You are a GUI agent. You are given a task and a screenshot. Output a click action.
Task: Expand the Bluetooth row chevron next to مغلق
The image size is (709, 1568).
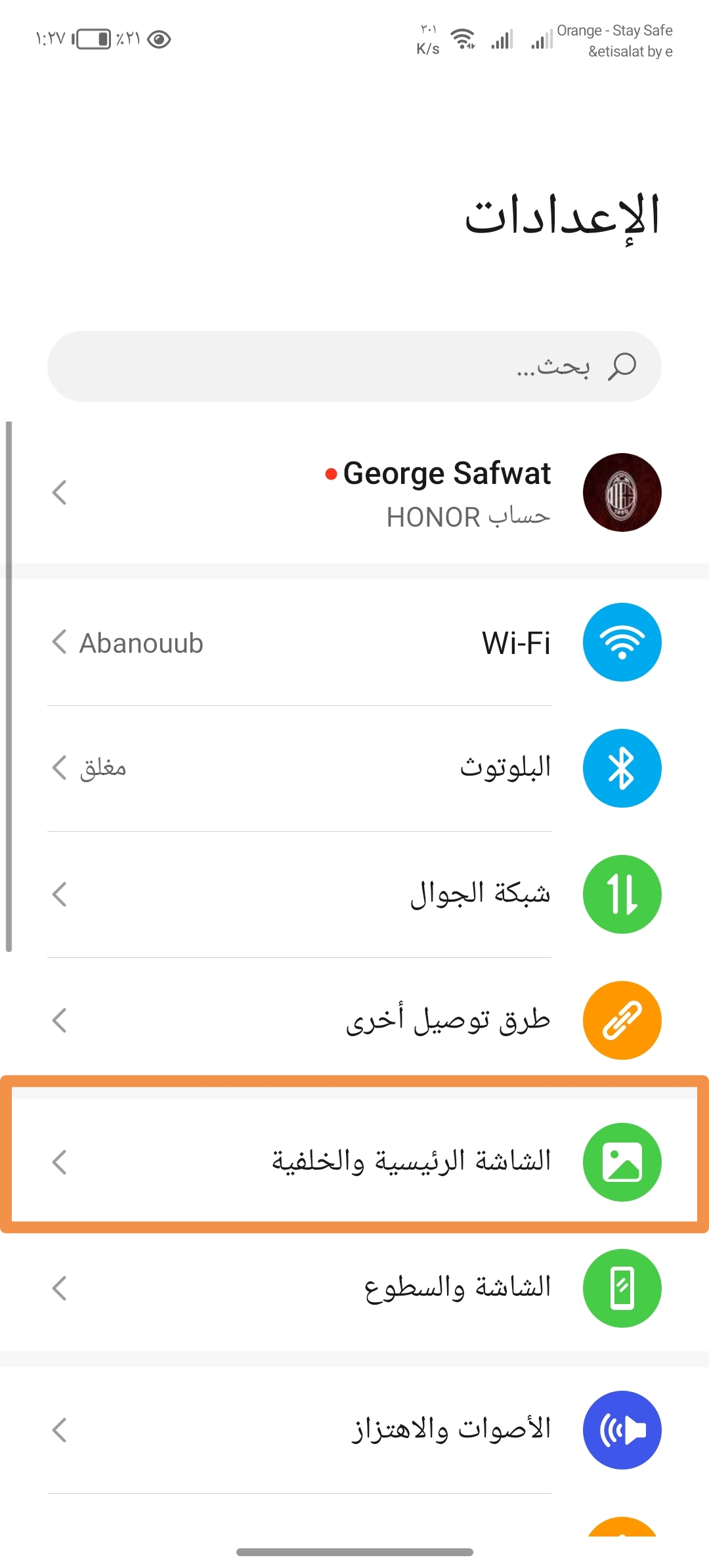(59, 768)
